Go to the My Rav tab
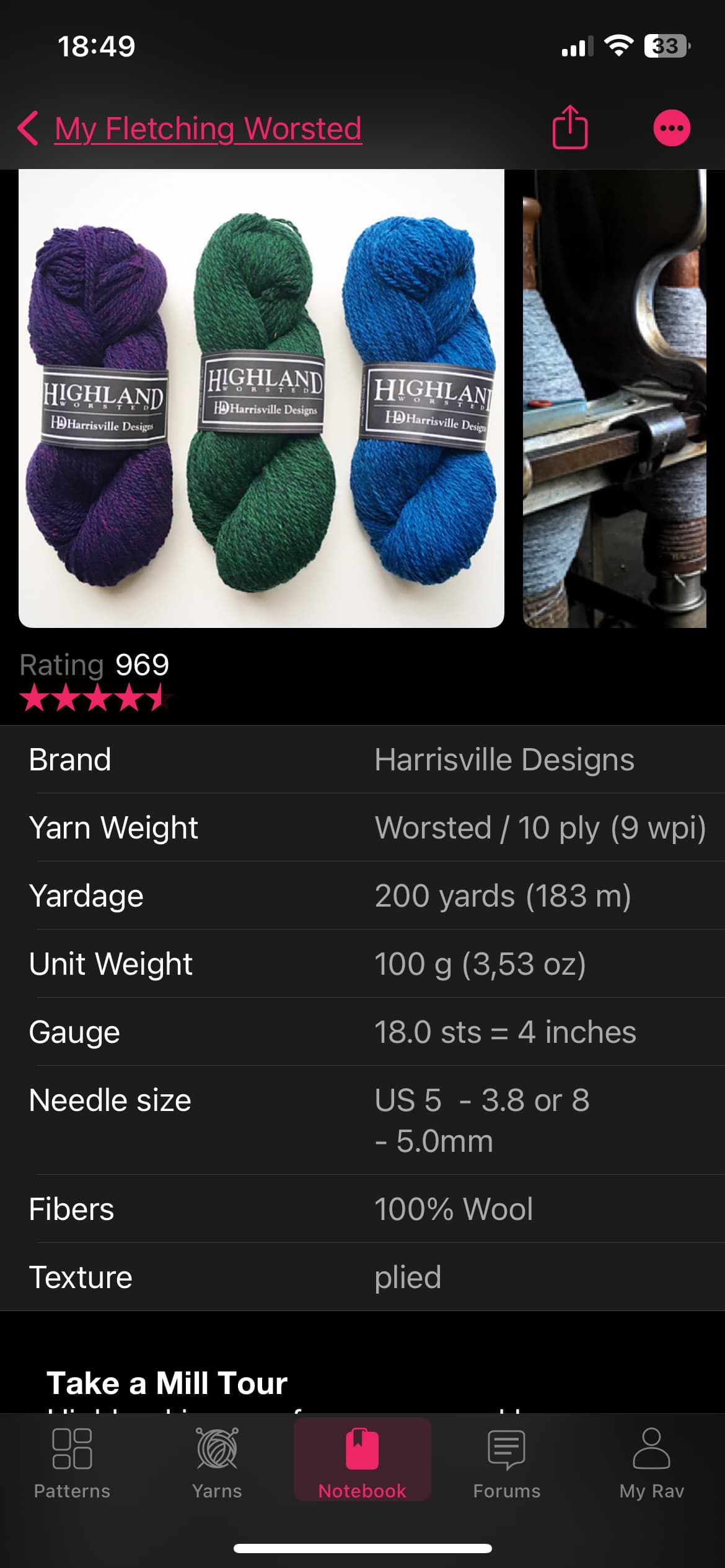This screenshot has width=725, height=1568. click(x=652, y=1463)
